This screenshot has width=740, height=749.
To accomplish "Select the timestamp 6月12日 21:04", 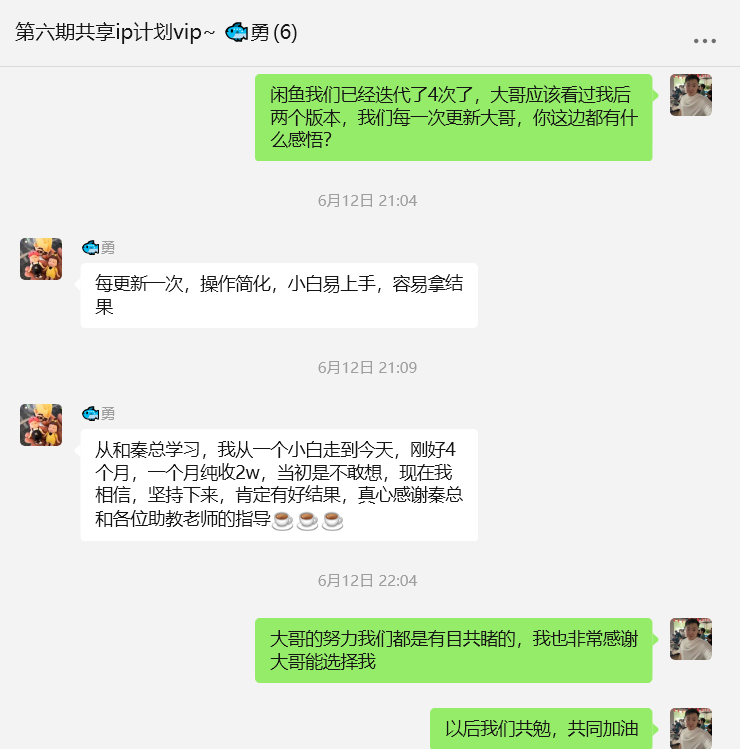I will tap(370, 201).
